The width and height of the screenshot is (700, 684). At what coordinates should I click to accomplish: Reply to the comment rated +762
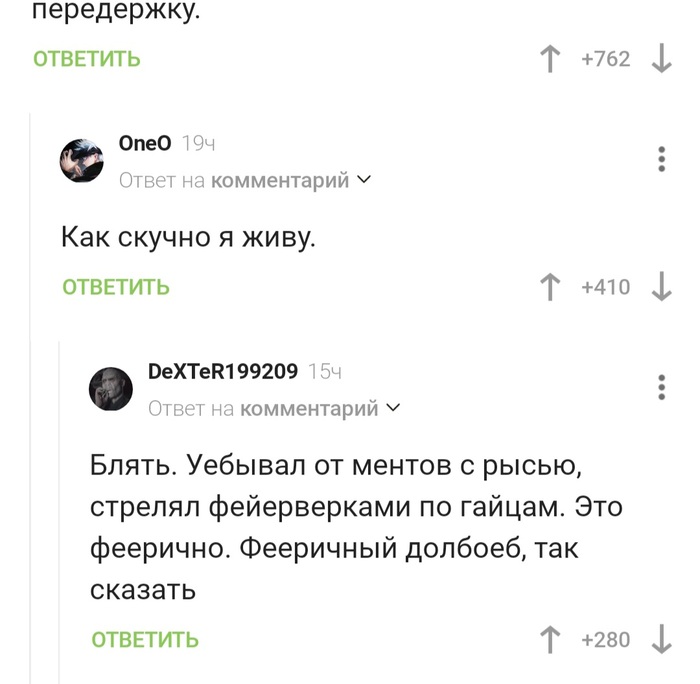point(87,59)
